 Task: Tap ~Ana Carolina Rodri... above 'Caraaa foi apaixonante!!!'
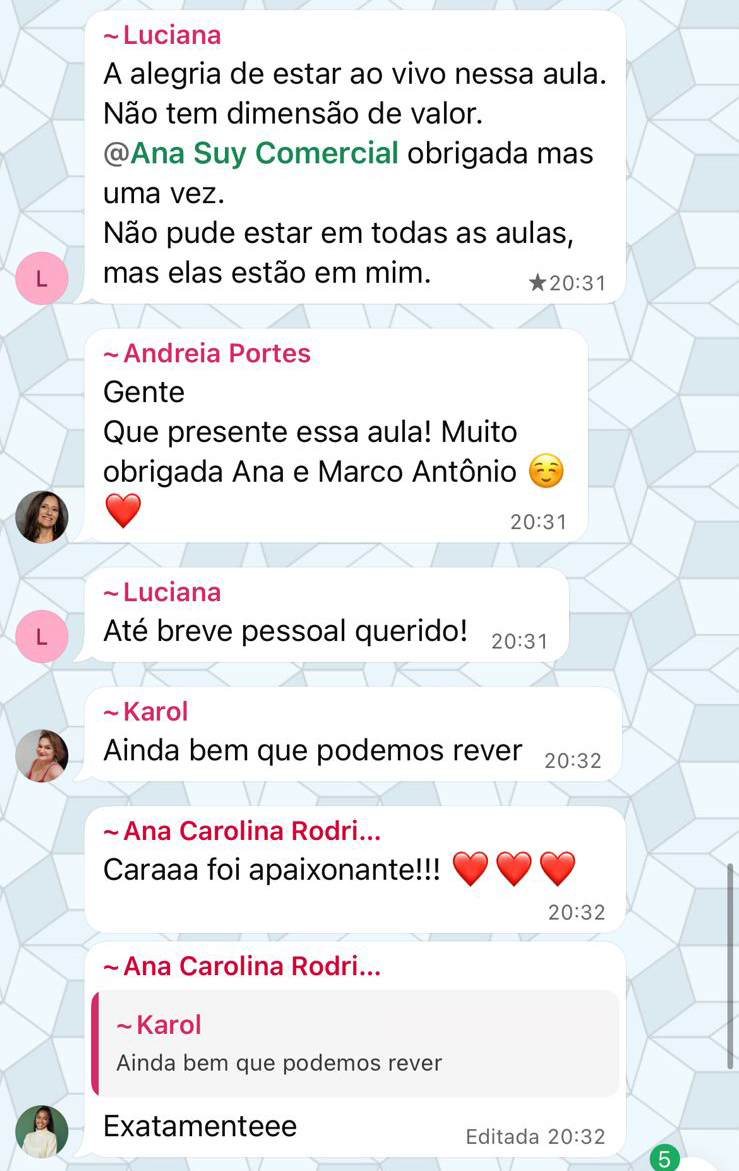click(242, 831)
